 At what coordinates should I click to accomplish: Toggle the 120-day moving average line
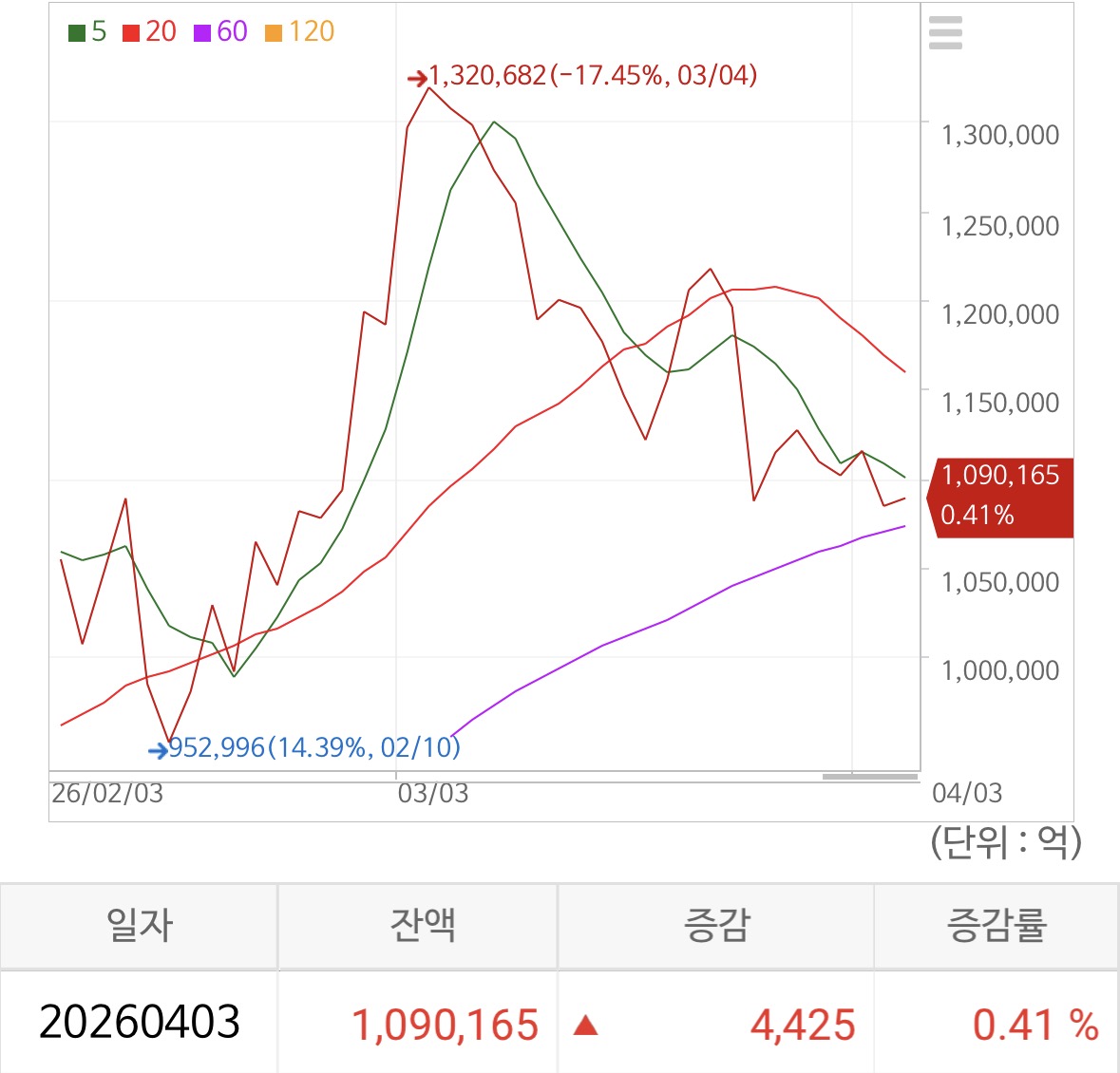click(299, 31)
